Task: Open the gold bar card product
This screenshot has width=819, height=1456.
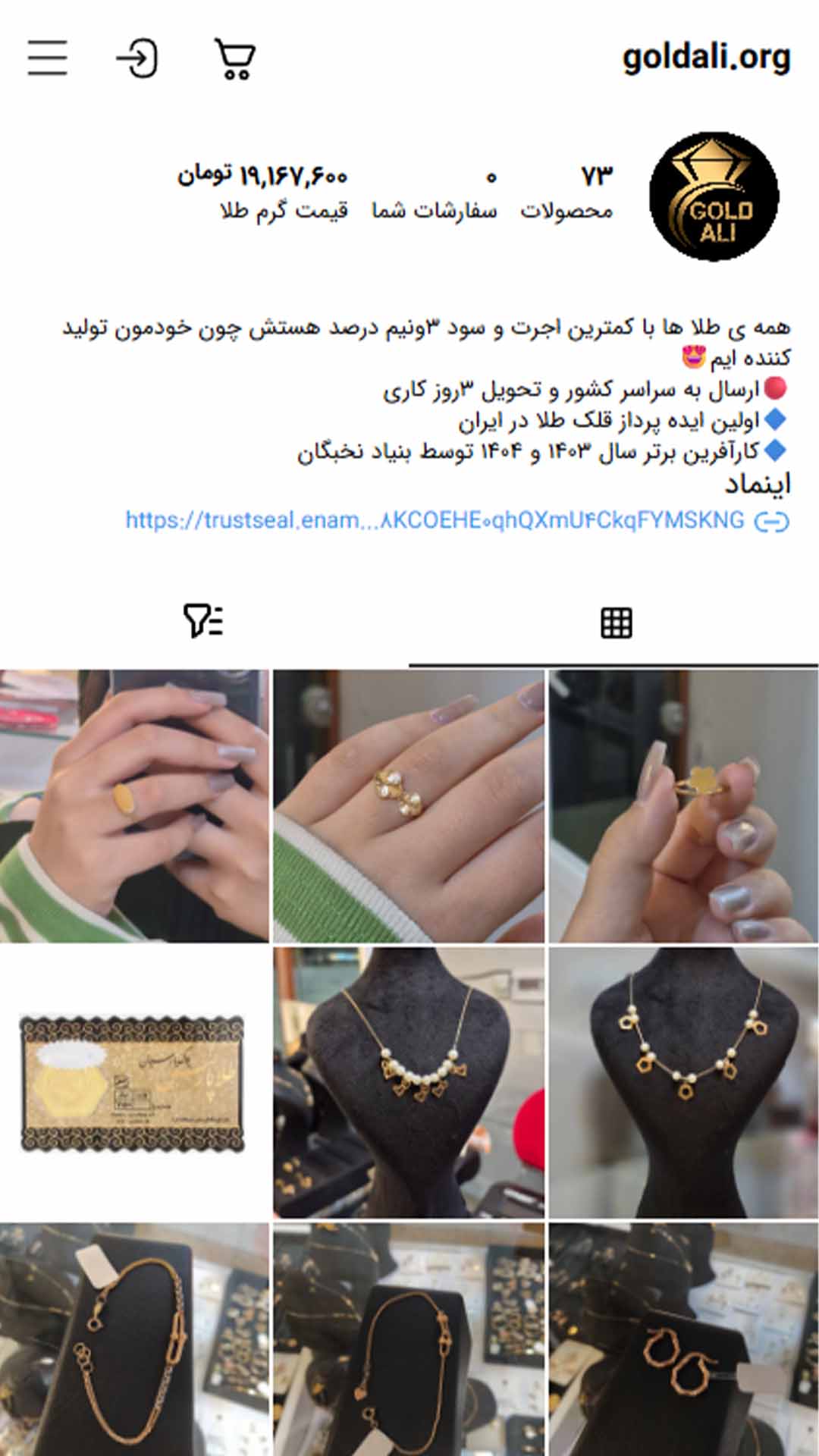Action: click(x=133, y=1083)
